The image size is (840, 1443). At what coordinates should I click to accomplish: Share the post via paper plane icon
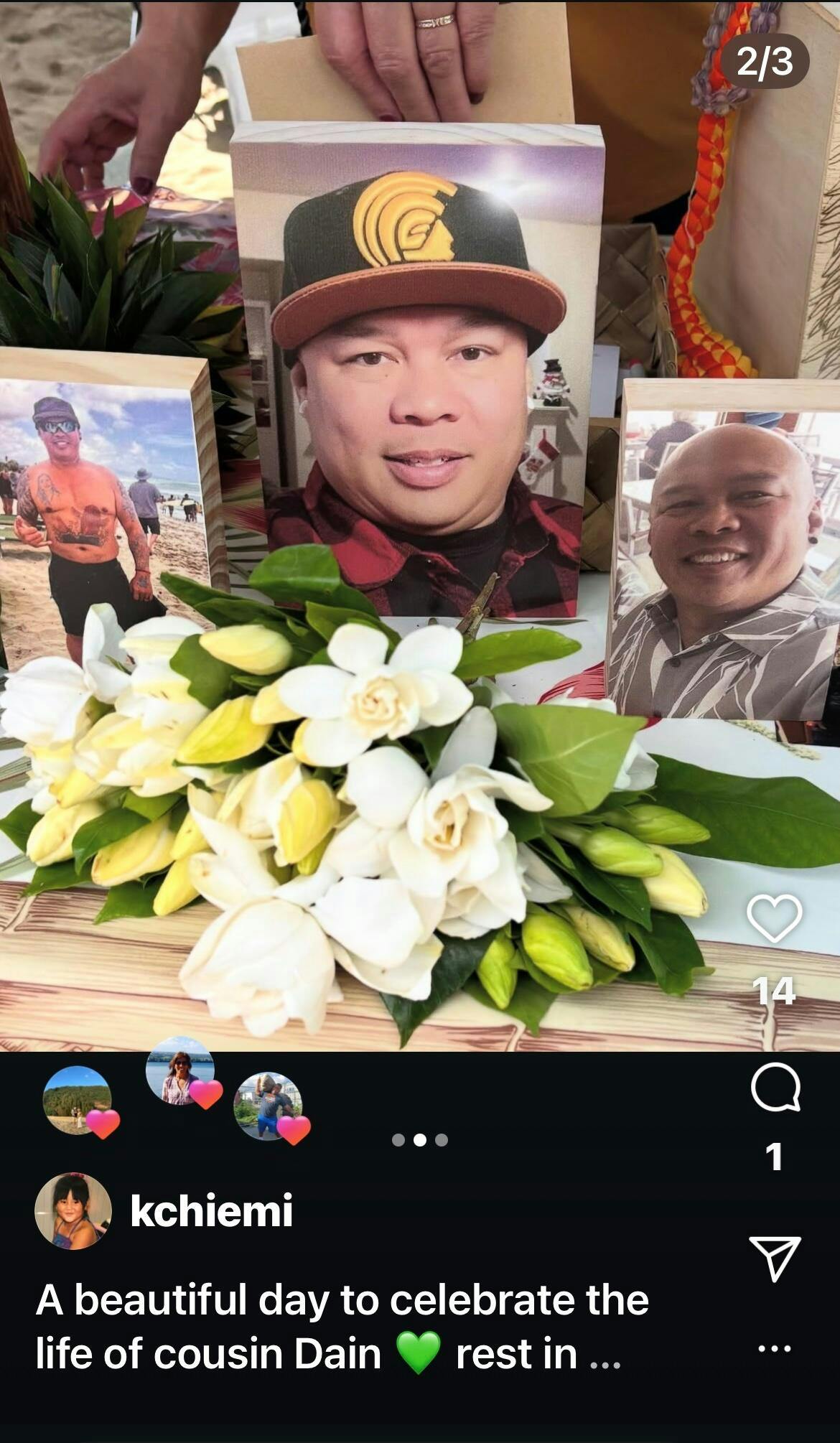774,1258
